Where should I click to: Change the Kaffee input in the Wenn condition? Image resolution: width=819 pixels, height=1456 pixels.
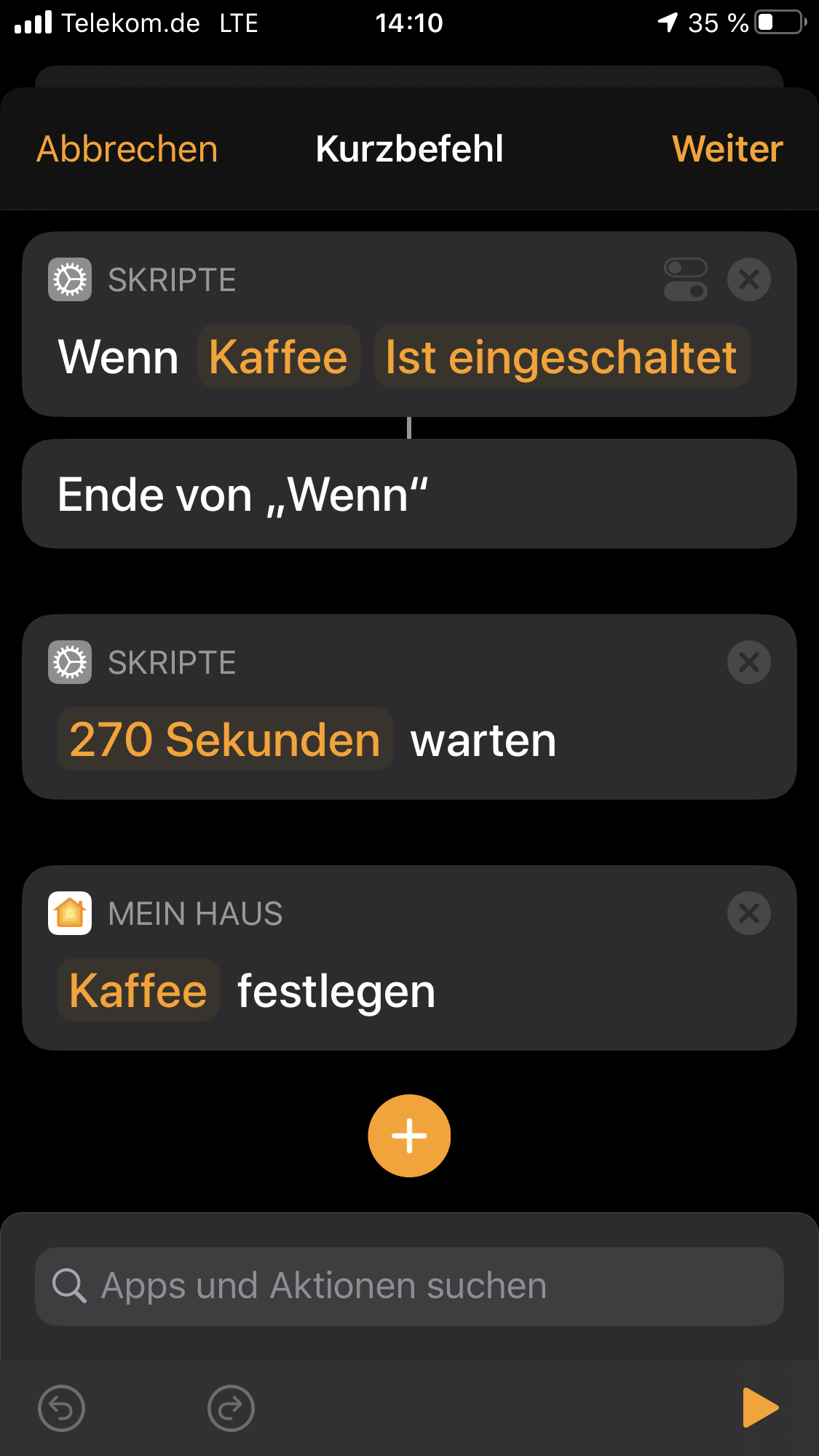coord(278,357)
